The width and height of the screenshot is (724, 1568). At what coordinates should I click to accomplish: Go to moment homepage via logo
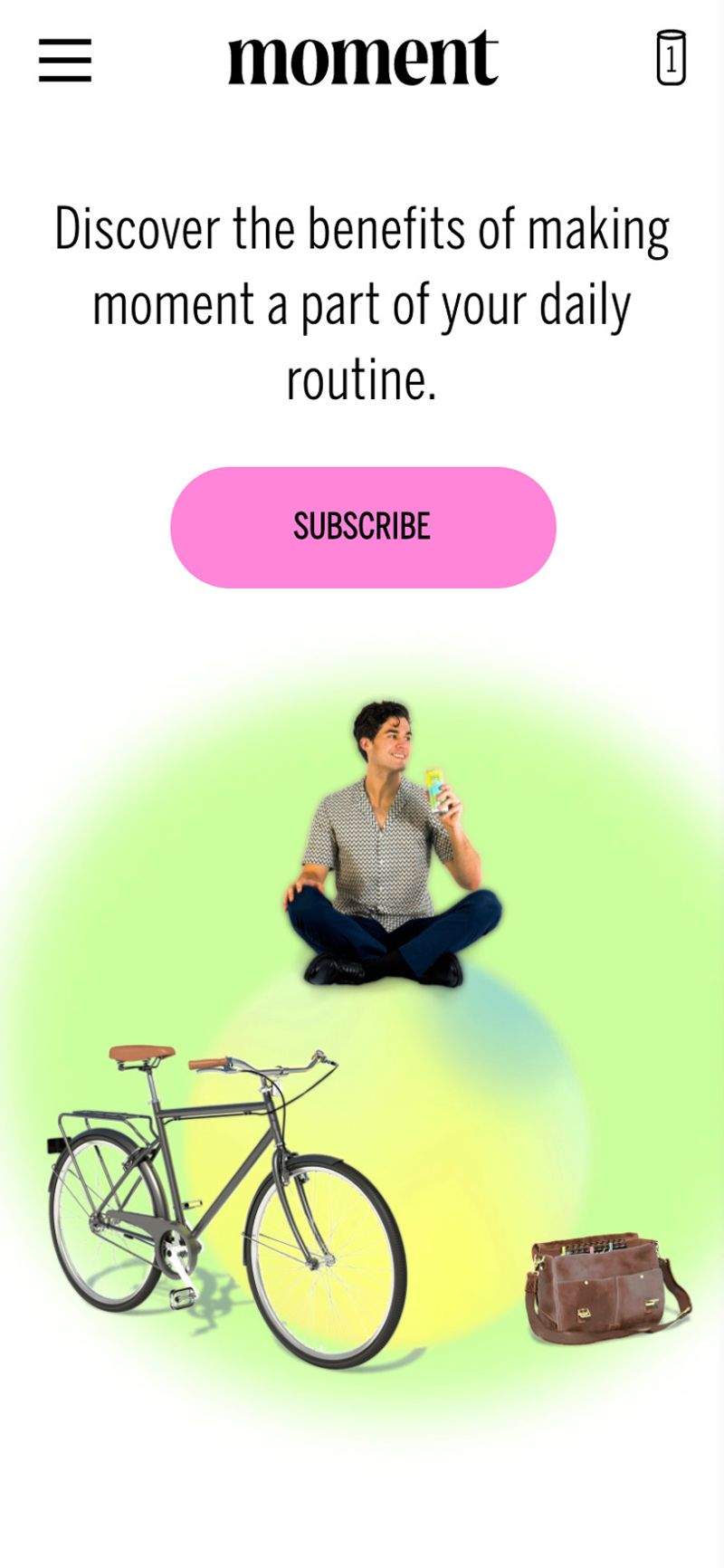pos(363,60)
